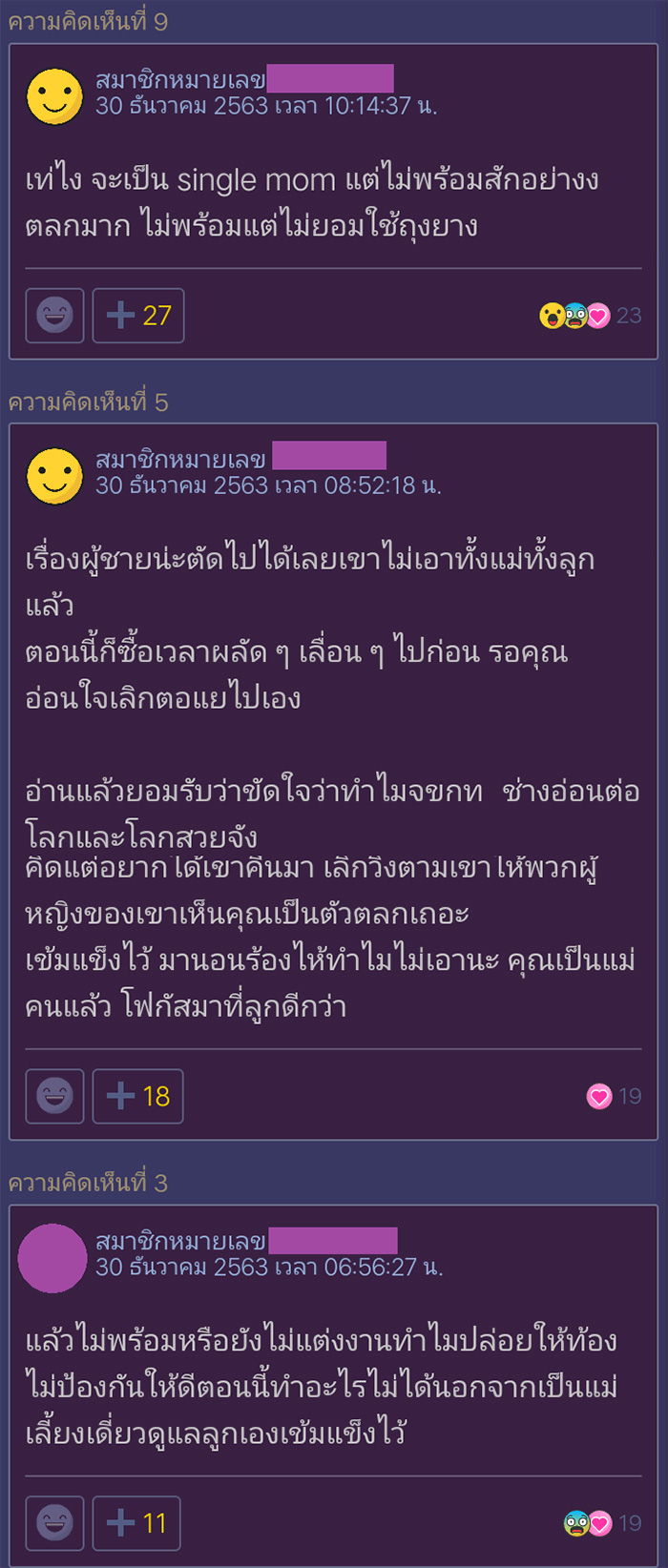View reactions summary showing 23 on comment 9
Screen dimensions: 668x1568
click(590, 316)
